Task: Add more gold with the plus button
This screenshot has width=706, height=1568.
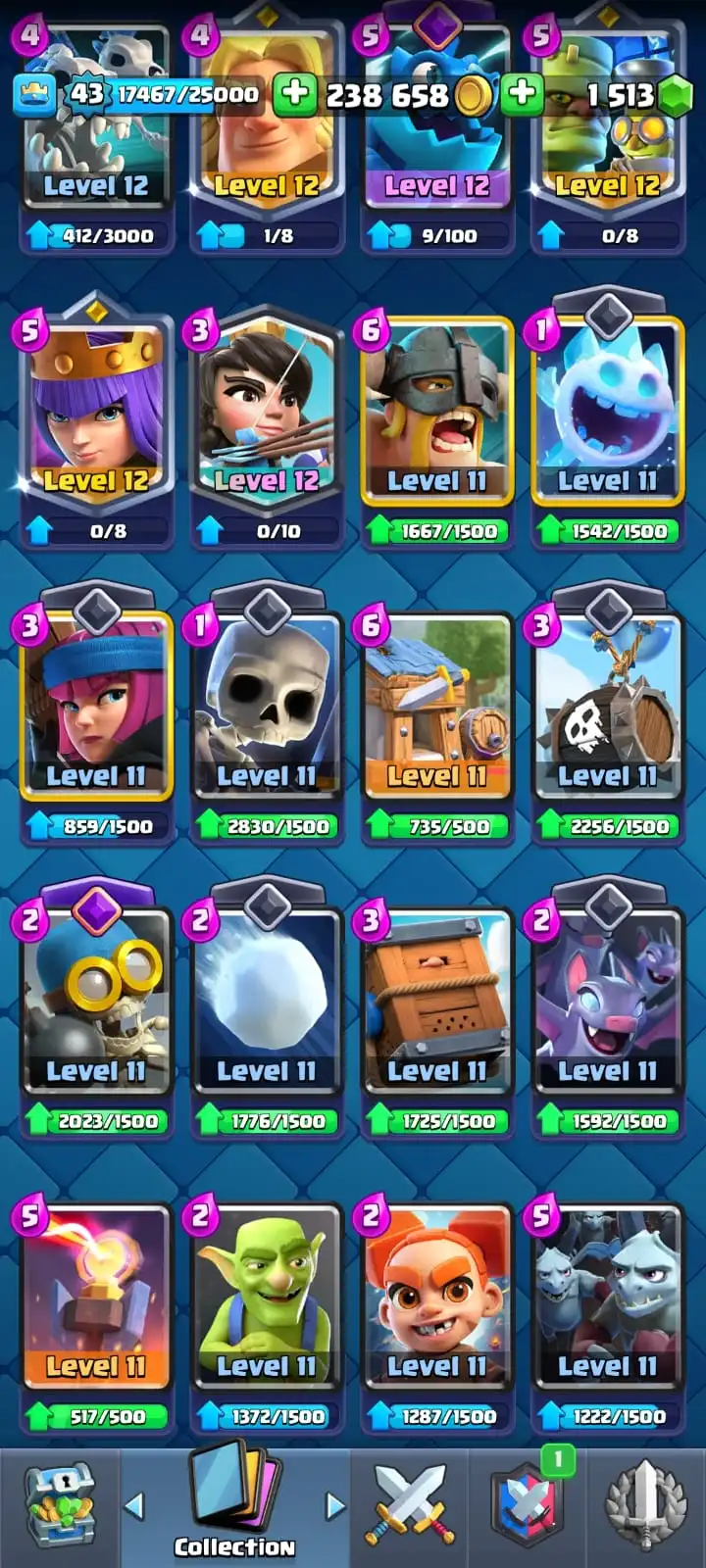Action: (293, 94)
